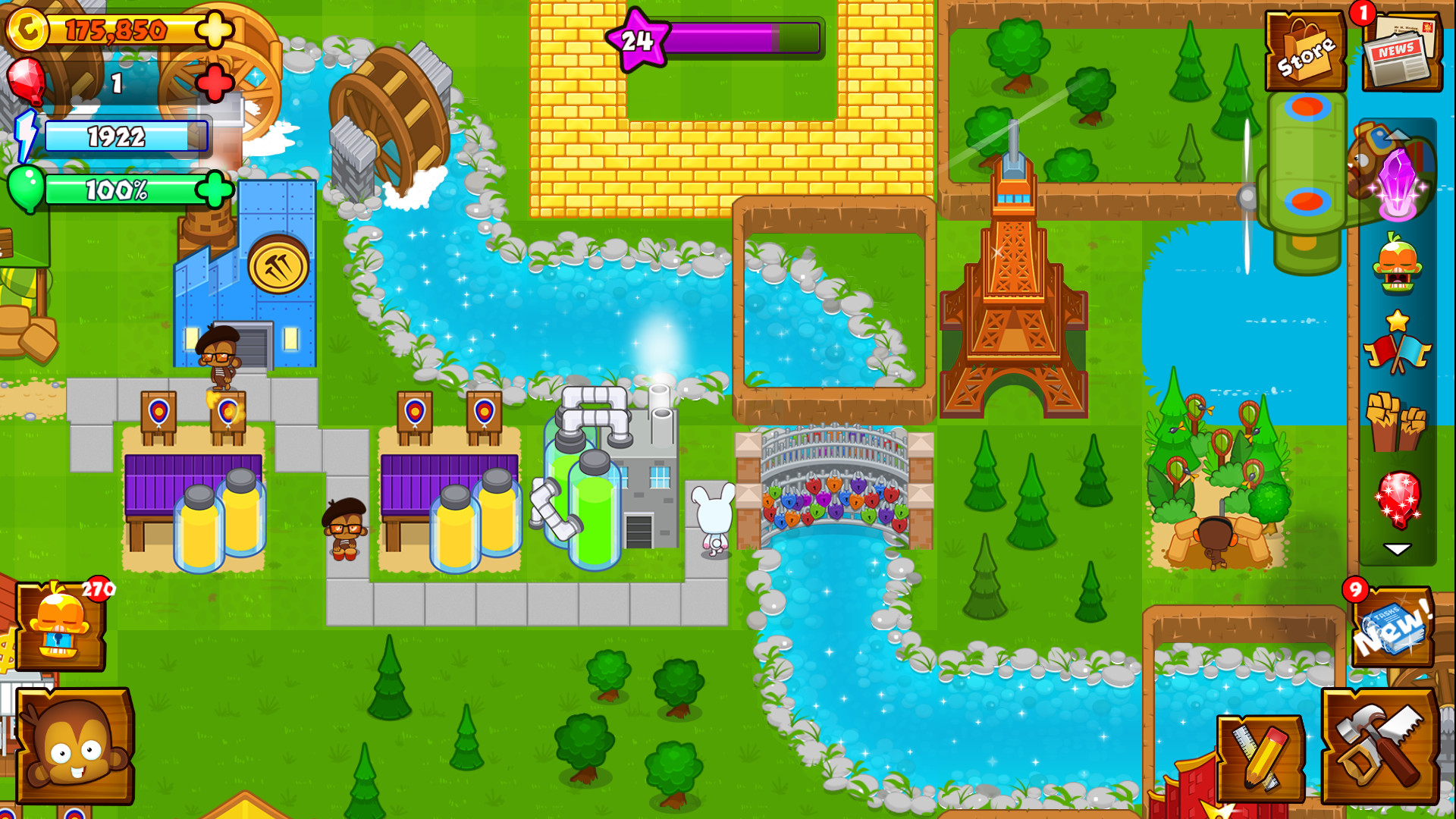The width and height of the screenshot is (1456, 819).
Task: Select the green chemical factory building
Action: (607, 478)
